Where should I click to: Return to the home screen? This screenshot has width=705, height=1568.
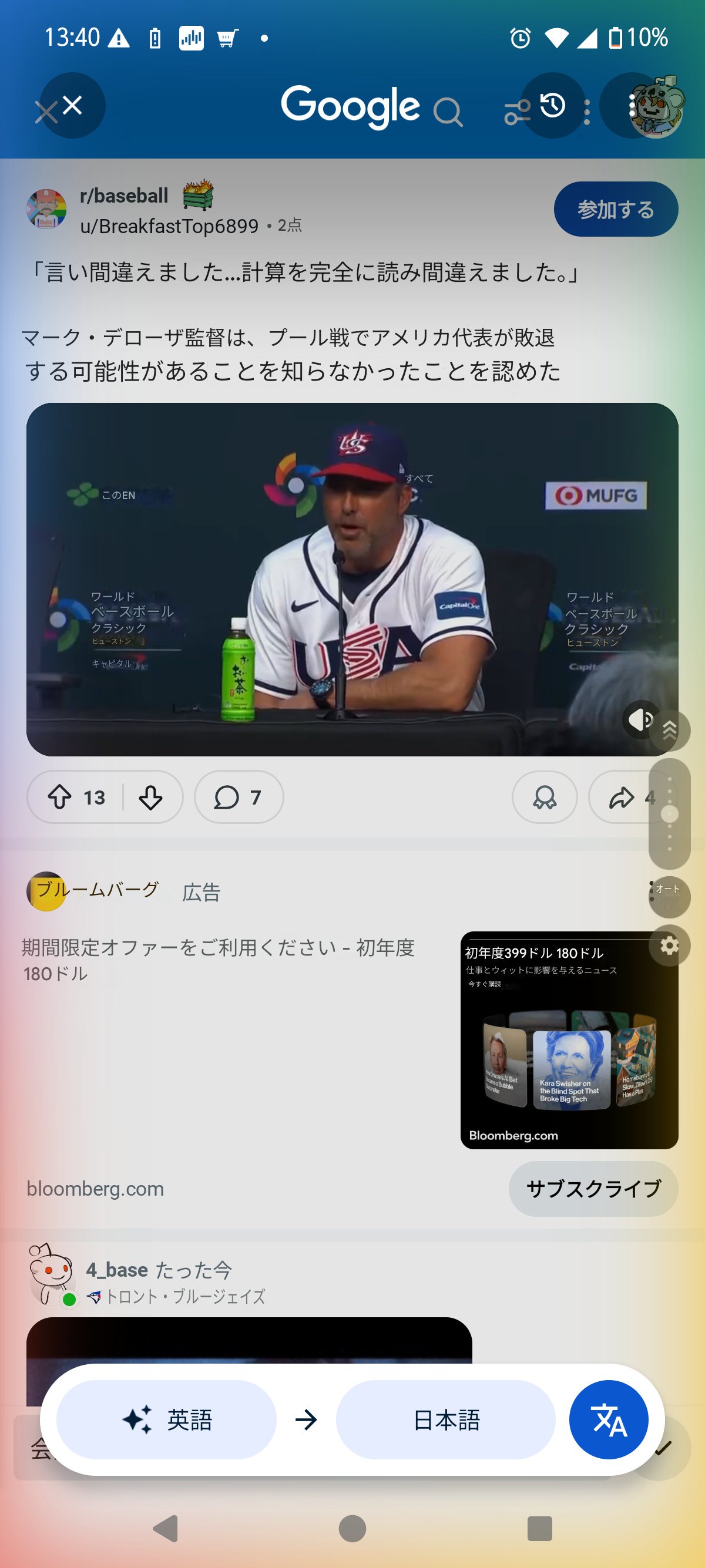tap(352, 1528)
